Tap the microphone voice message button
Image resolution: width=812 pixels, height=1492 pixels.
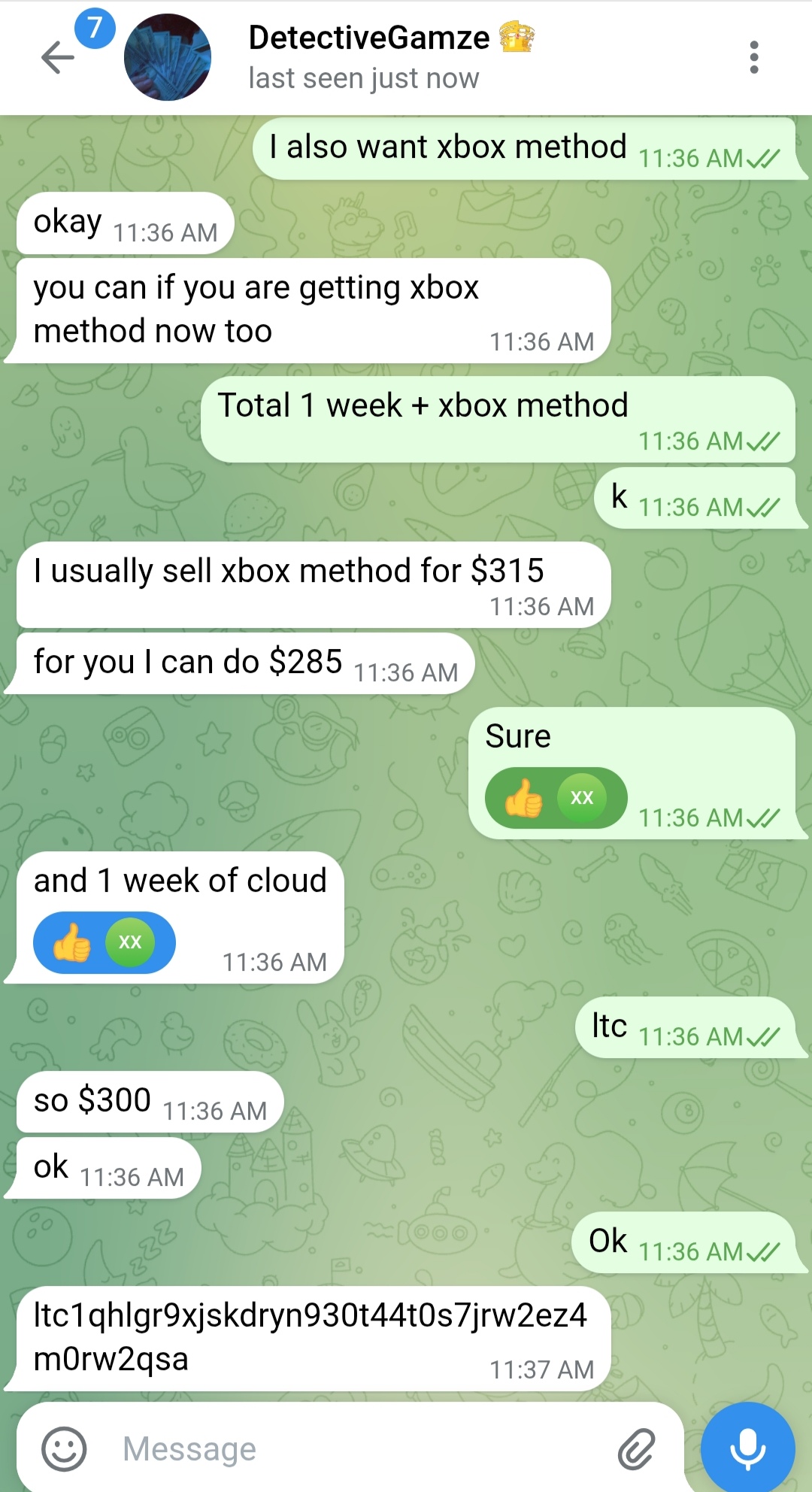point(747,1448)
